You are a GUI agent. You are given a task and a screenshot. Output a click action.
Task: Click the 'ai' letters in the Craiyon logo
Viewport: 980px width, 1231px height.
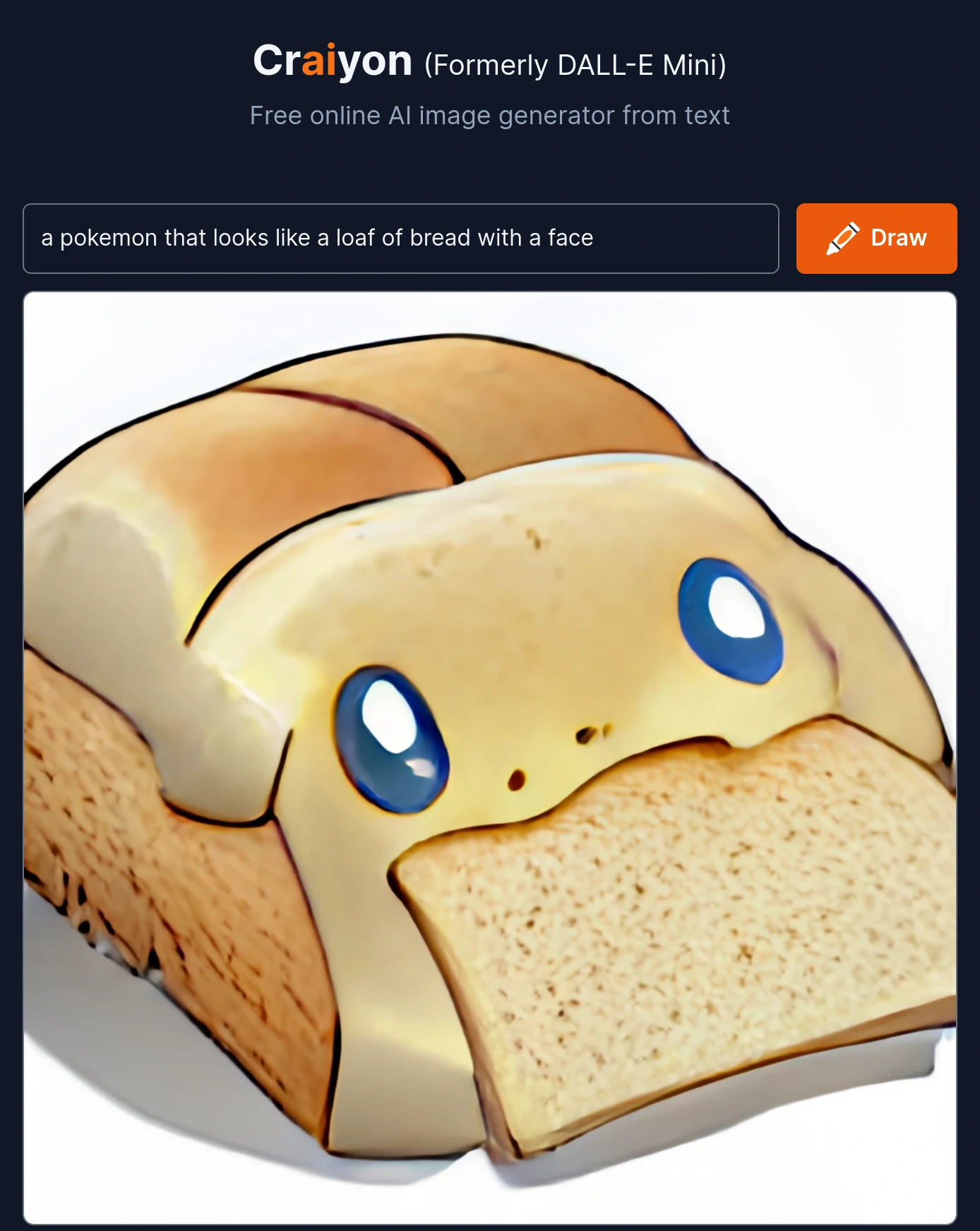pyautogui.click(x=317, y=62)
